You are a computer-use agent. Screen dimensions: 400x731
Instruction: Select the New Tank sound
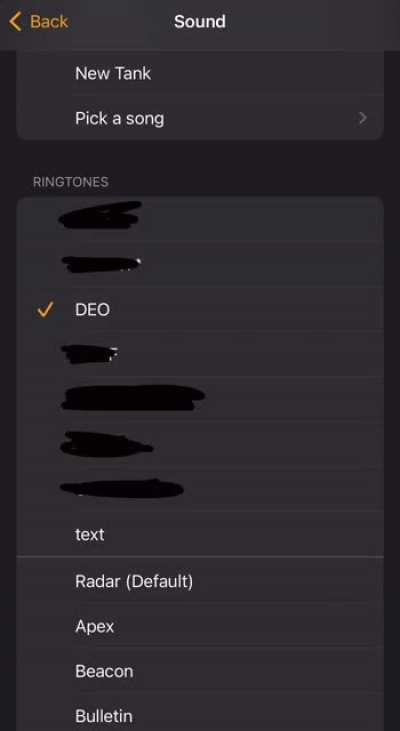pyautogui.click(x=200, y=73)
